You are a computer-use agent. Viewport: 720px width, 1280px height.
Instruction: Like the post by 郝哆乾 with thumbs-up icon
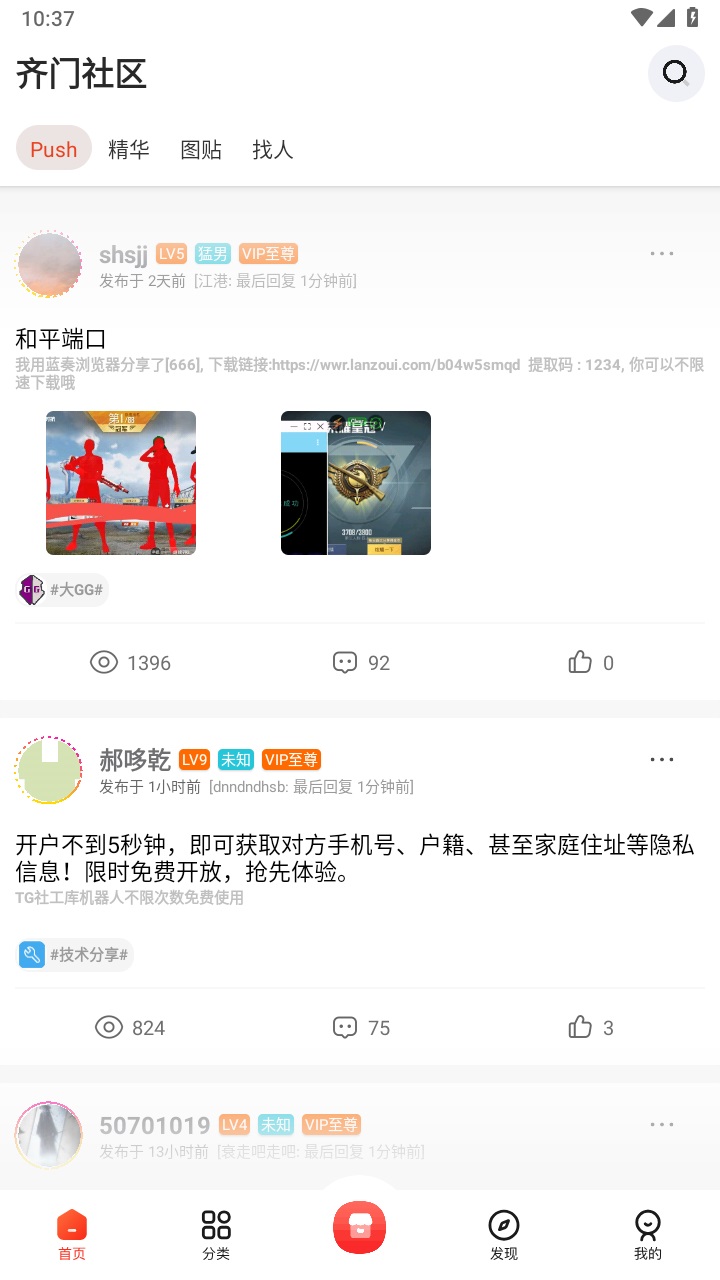point(580,1027)
